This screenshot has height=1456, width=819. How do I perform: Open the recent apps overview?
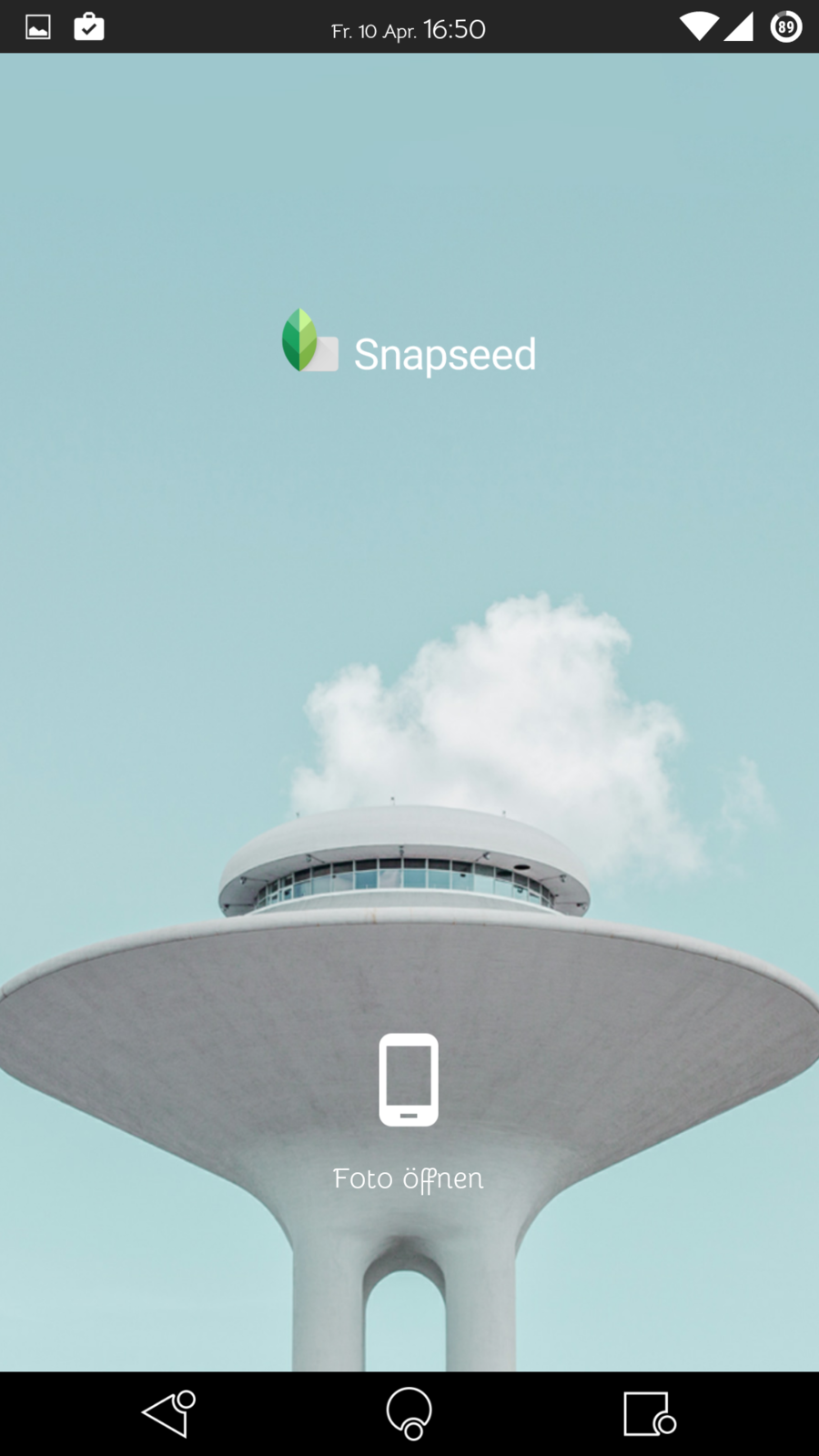pos(648,1413)
